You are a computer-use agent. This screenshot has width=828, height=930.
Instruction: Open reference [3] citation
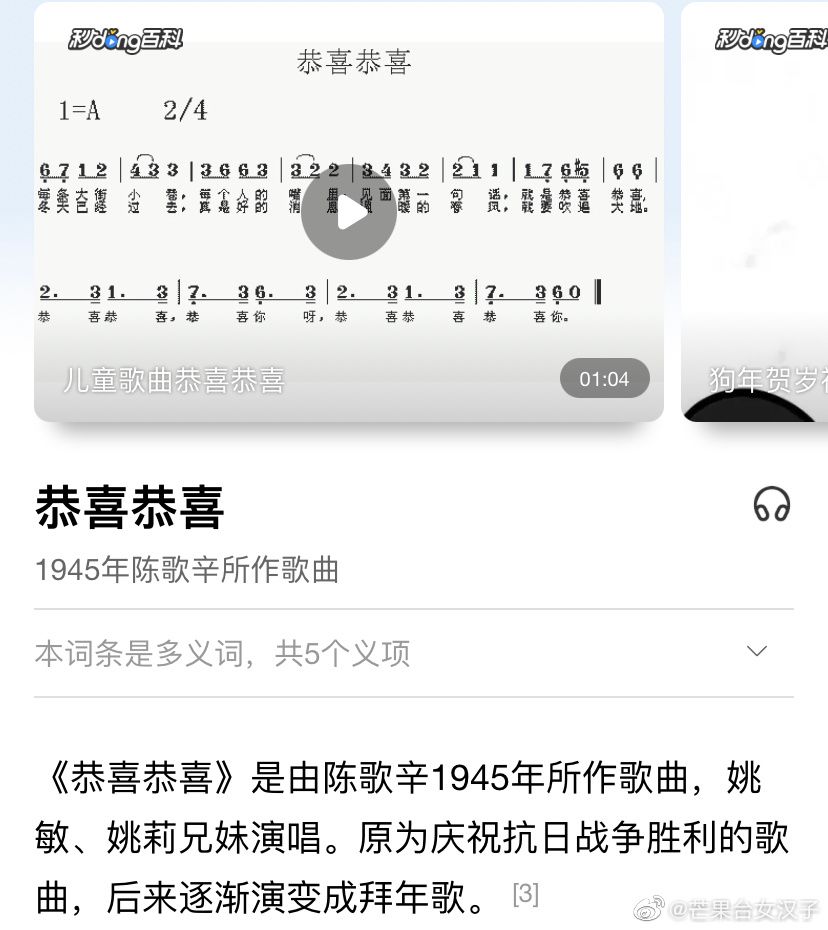[x=525, y=893]
